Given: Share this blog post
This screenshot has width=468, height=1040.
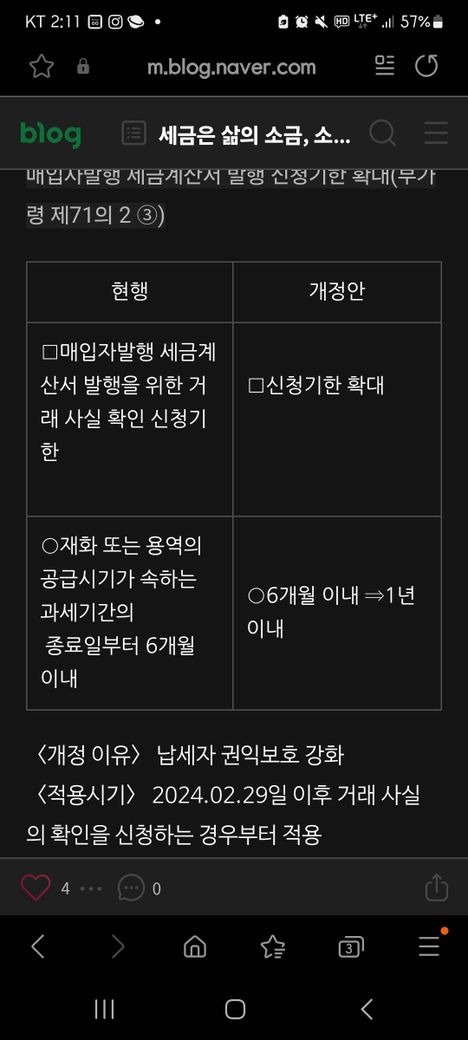Looking at the screenshot, I should click(x=437, y=887).
